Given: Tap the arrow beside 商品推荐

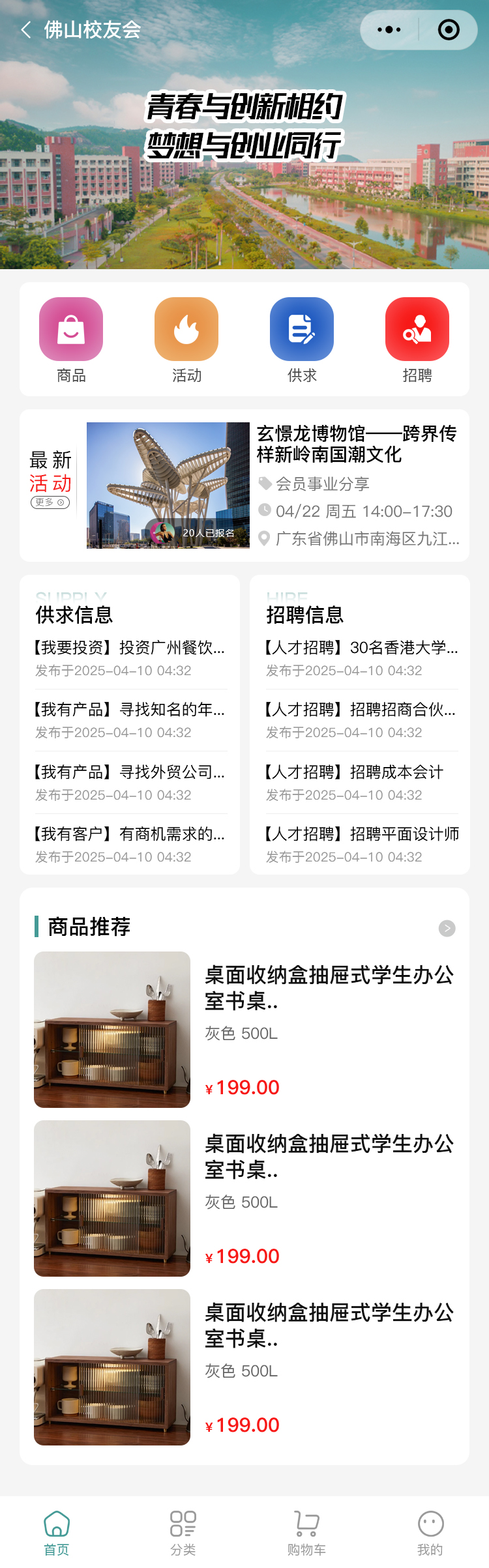Looking at the screenshot, I should (x=447, y=928).
